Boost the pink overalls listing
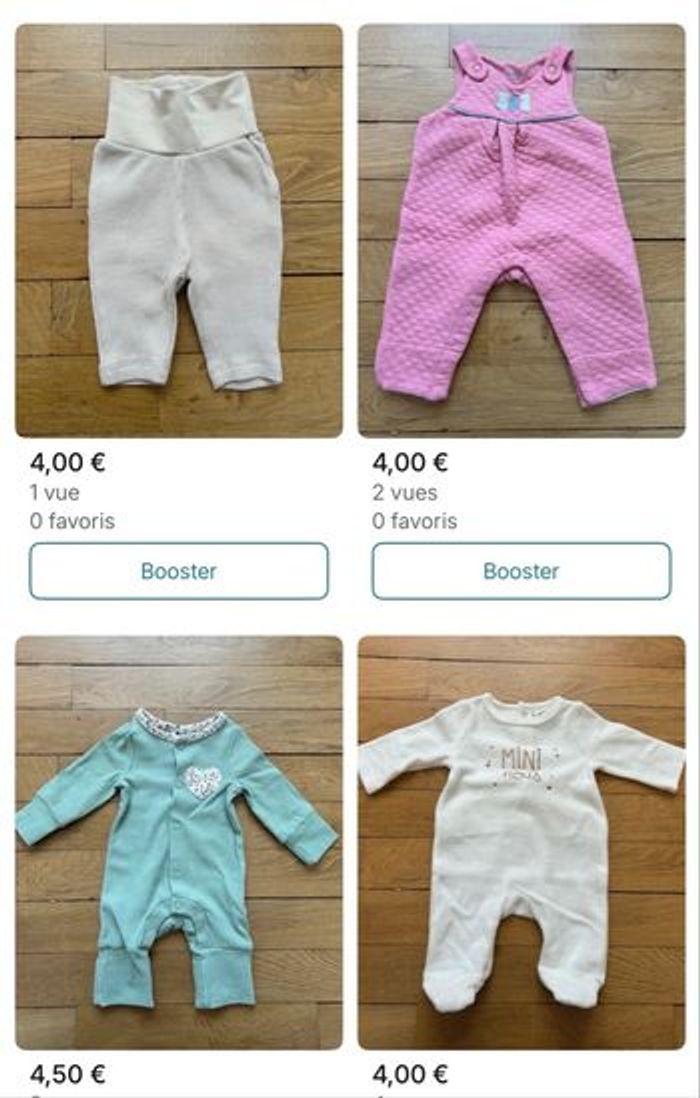The height and width of the screenshot is (1098, 700). [x=522, y=571]
